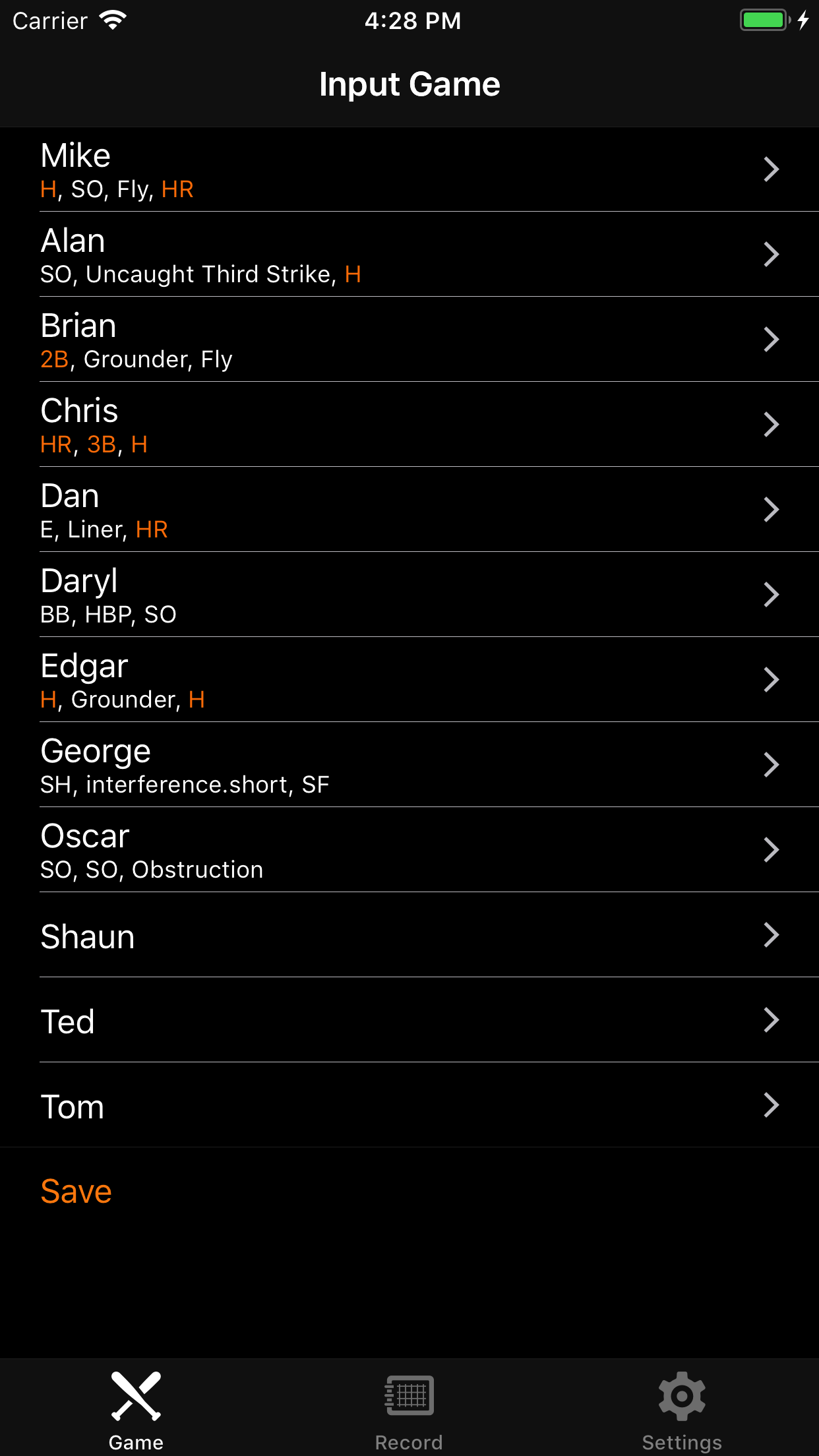Tap George's player entry
This screenshot has width=819, height=1456.
pos(409,766)
